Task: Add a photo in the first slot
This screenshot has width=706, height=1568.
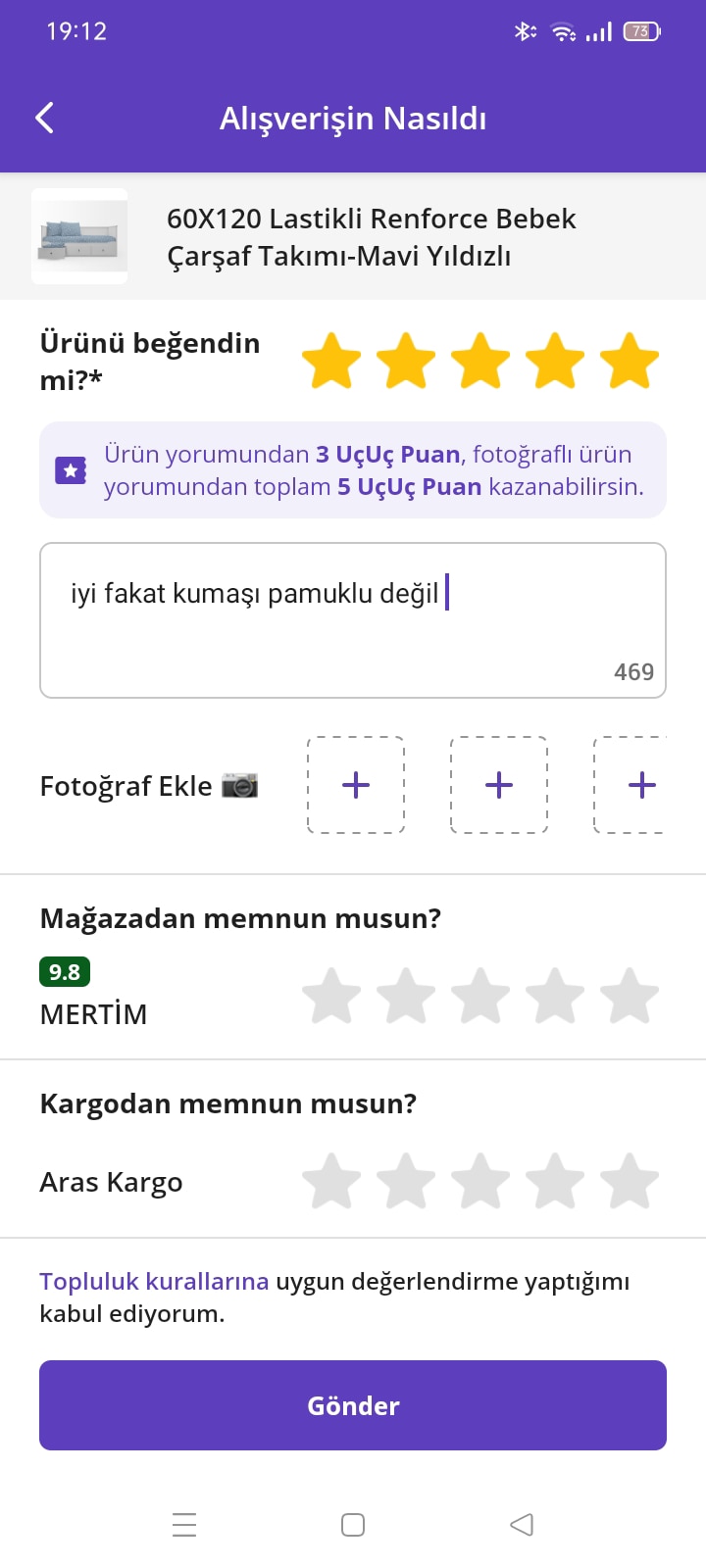Action: click(356, 785)
